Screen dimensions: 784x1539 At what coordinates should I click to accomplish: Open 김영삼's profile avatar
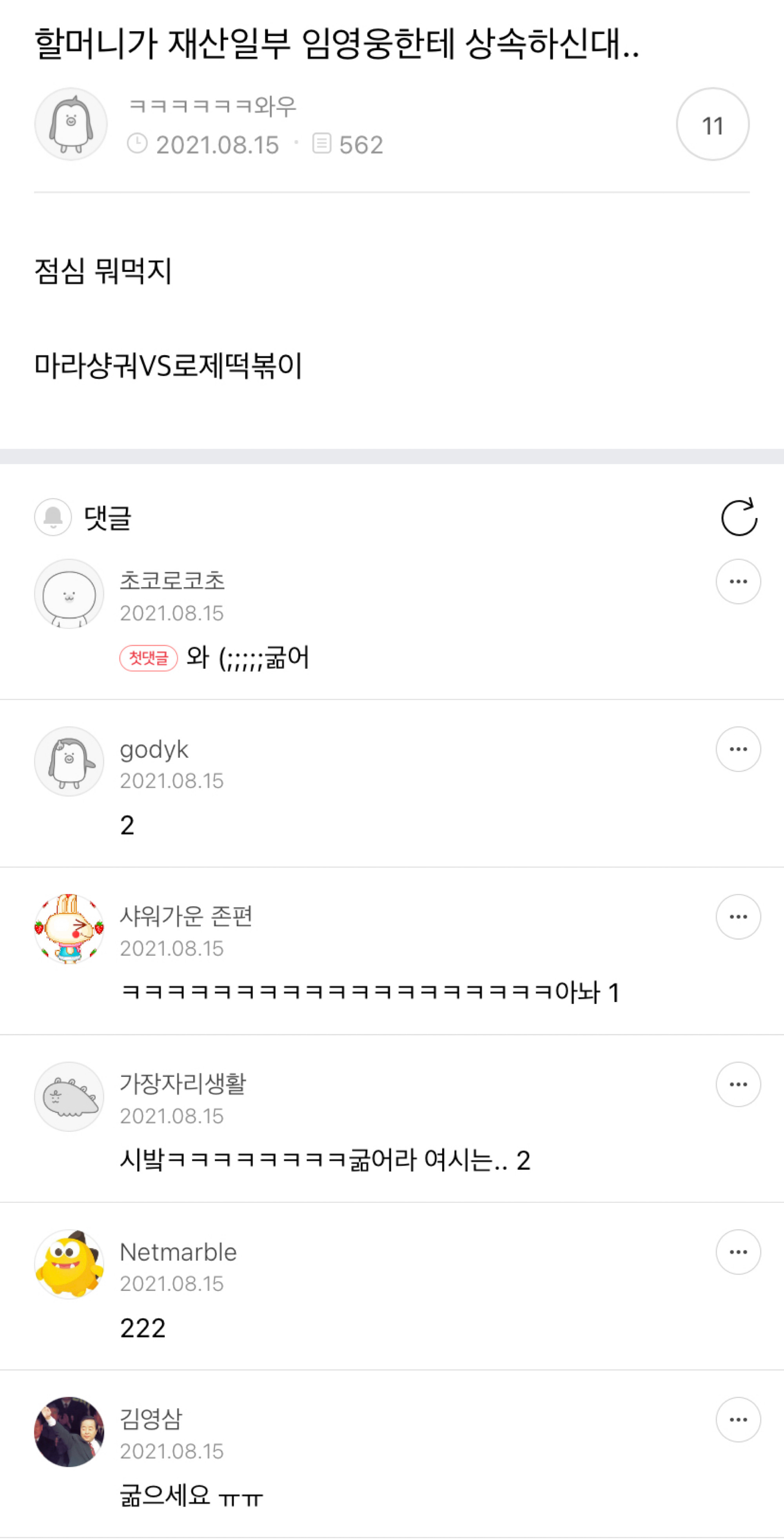(x=69, y=1432)
